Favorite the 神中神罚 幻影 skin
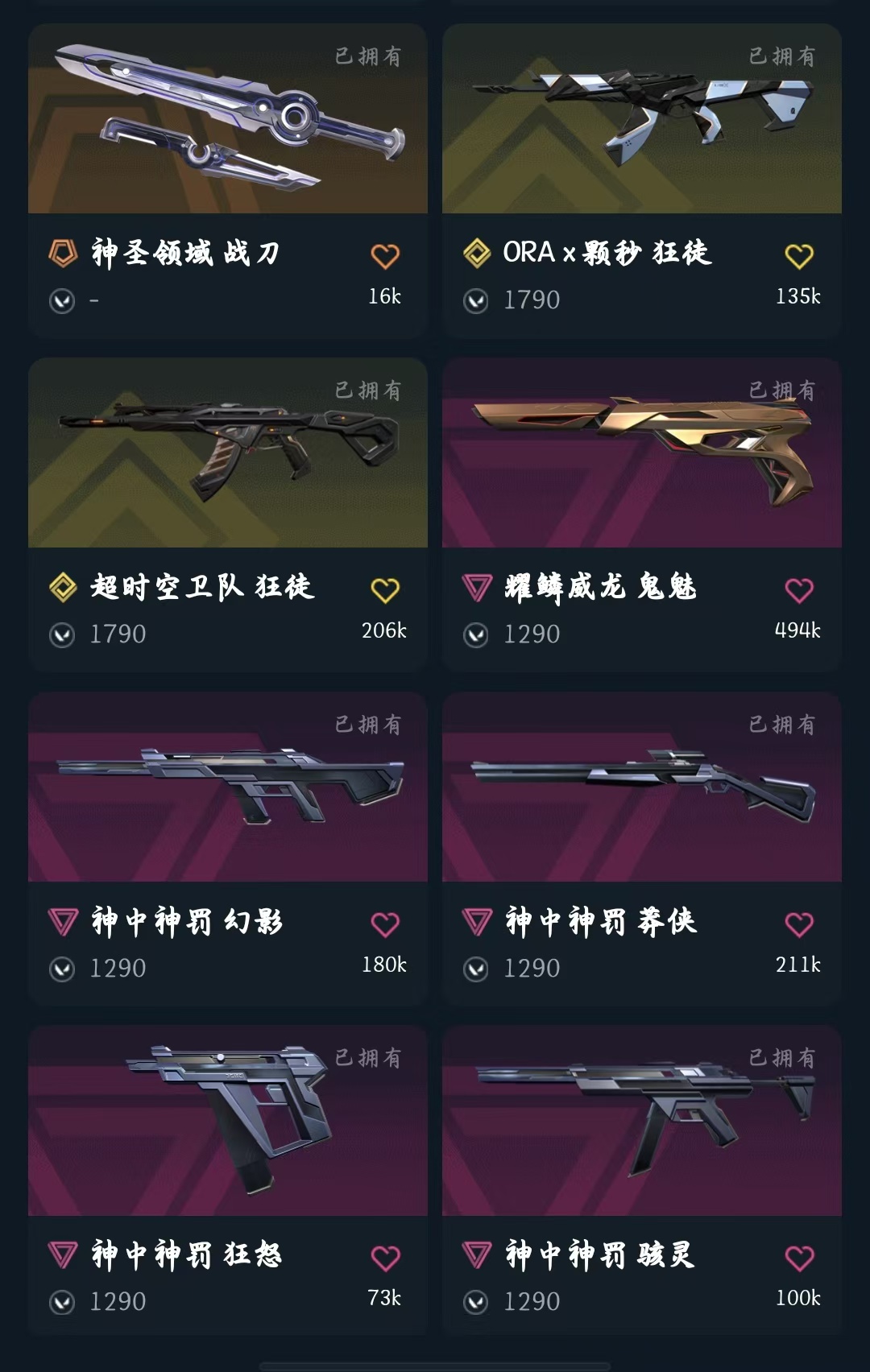 (x=385, y=924)
